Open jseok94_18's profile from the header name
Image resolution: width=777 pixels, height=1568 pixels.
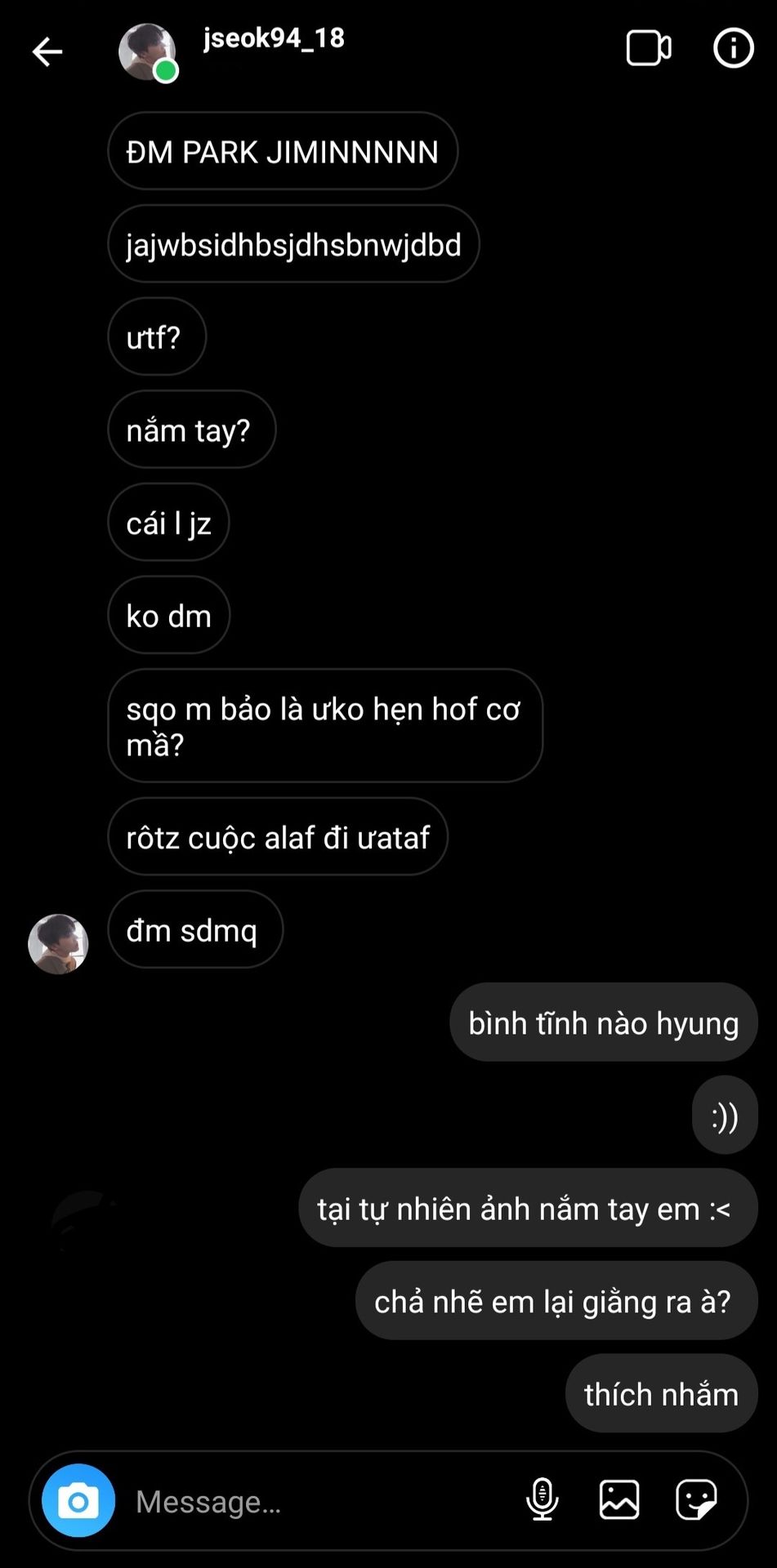[274, 38]
